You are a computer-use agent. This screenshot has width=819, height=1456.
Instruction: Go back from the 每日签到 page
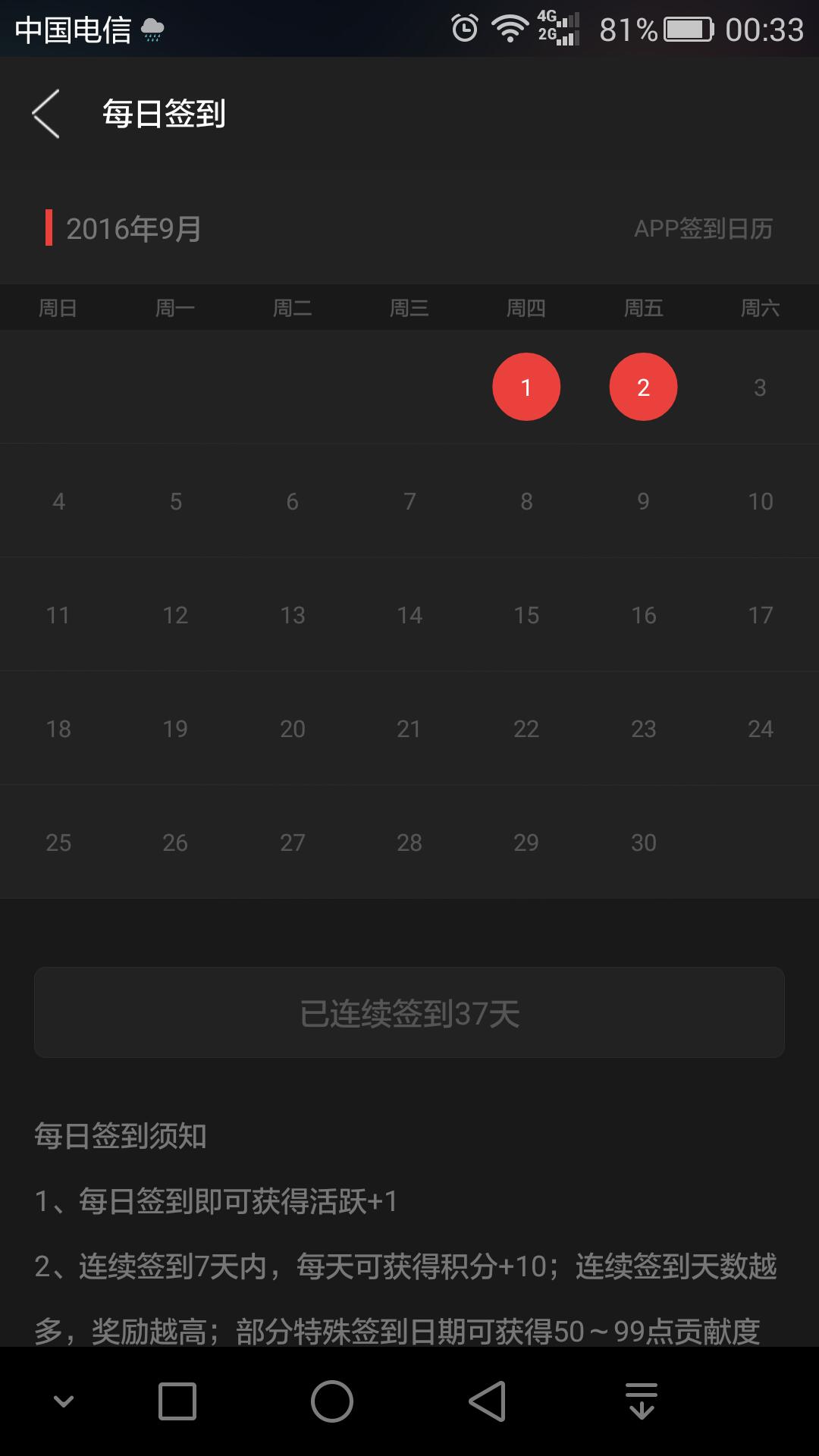(45, 114)
